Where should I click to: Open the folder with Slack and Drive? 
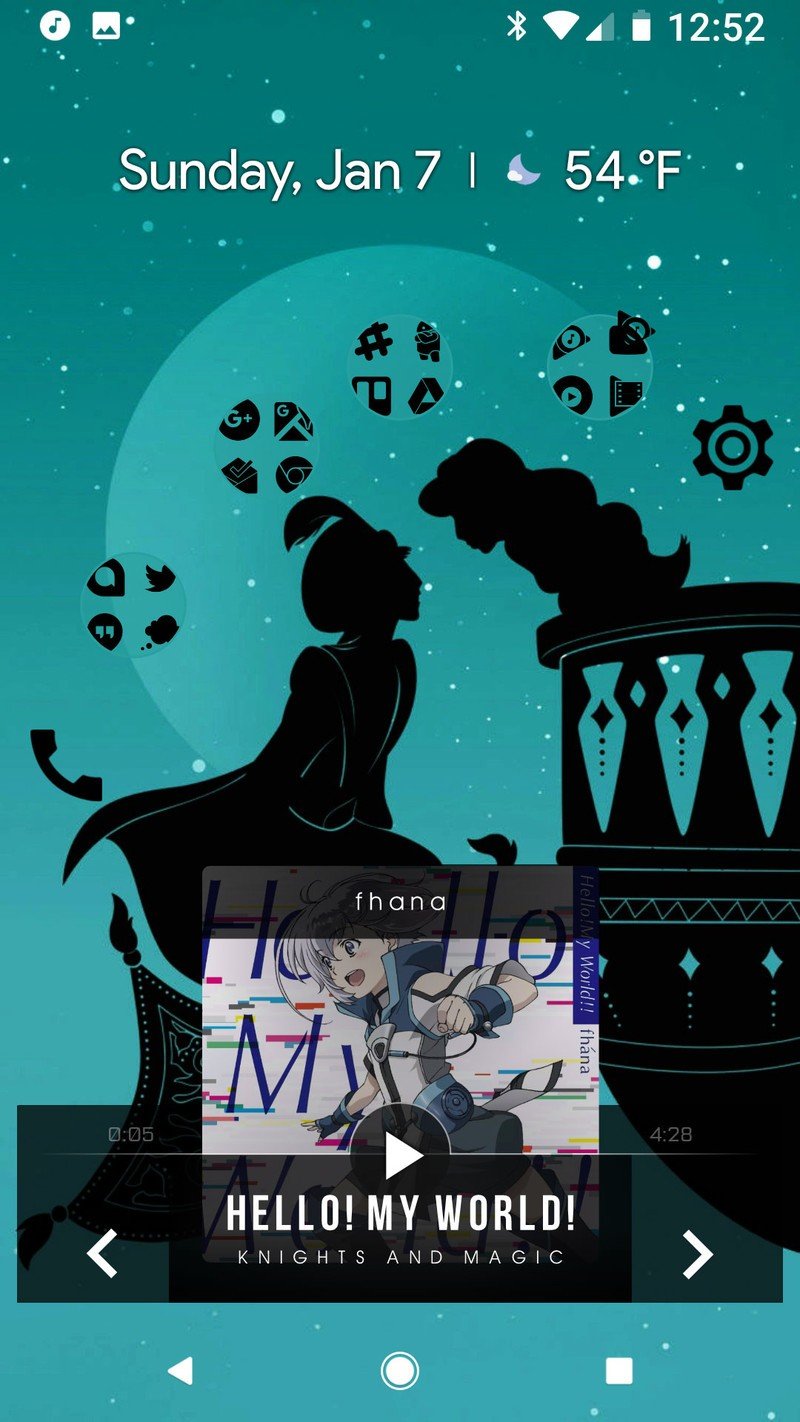point(399,367)
